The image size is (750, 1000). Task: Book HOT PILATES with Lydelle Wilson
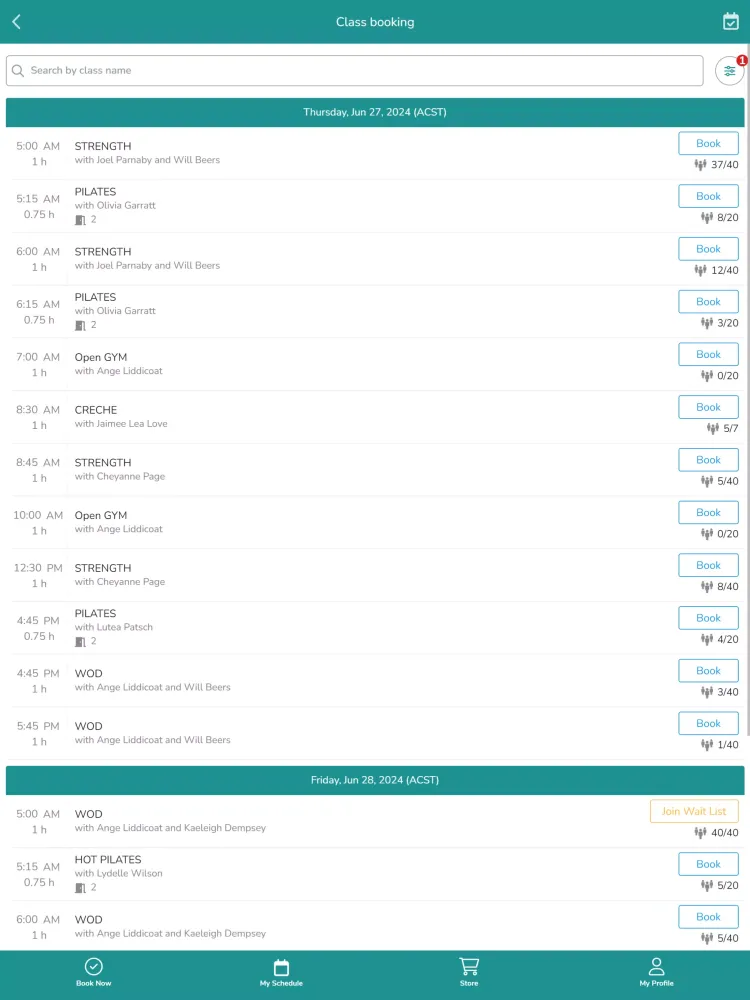pyautogui.click(x=708, y=865)
